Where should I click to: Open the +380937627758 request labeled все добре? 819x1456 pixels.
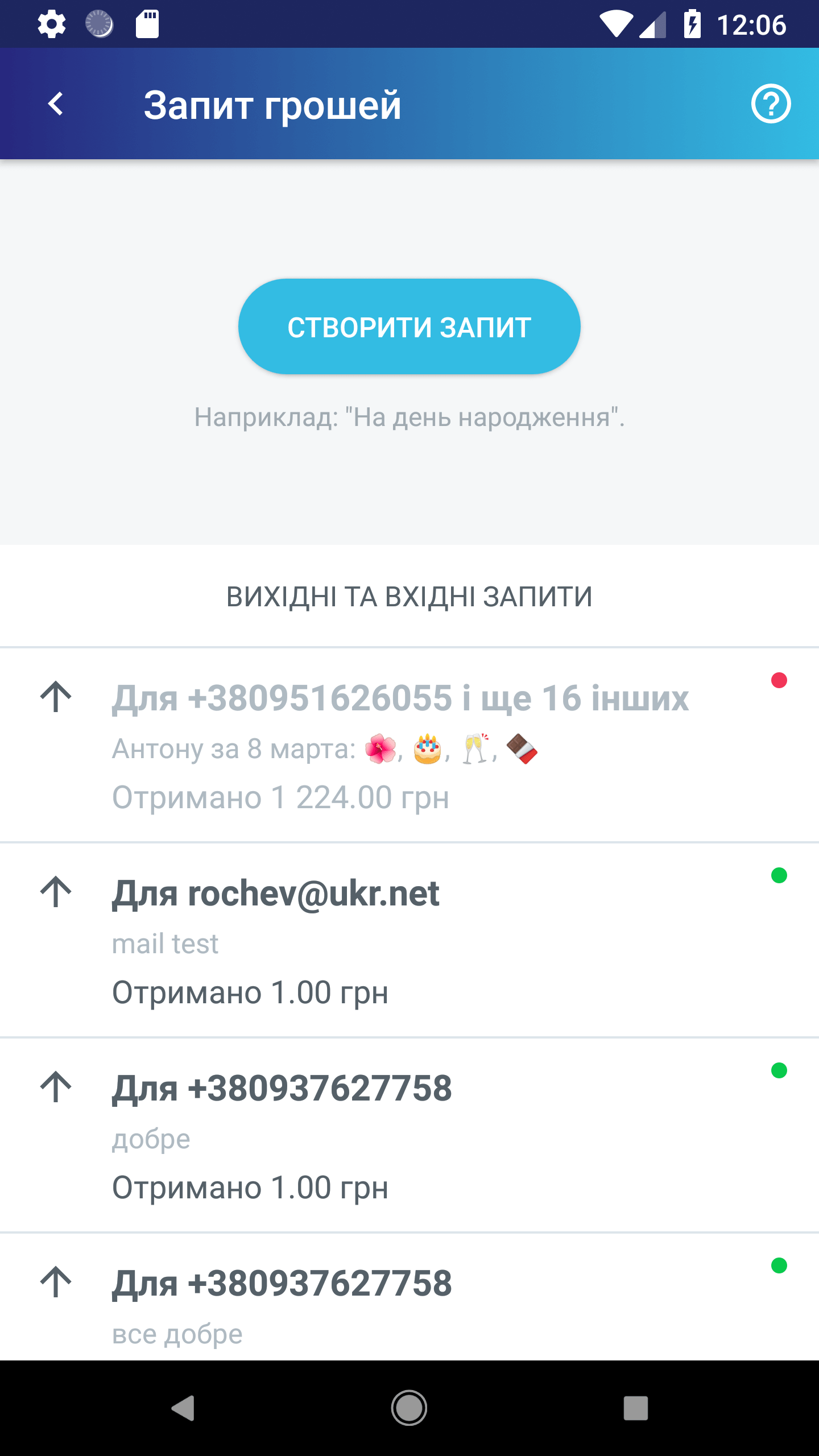point(409,1297)
